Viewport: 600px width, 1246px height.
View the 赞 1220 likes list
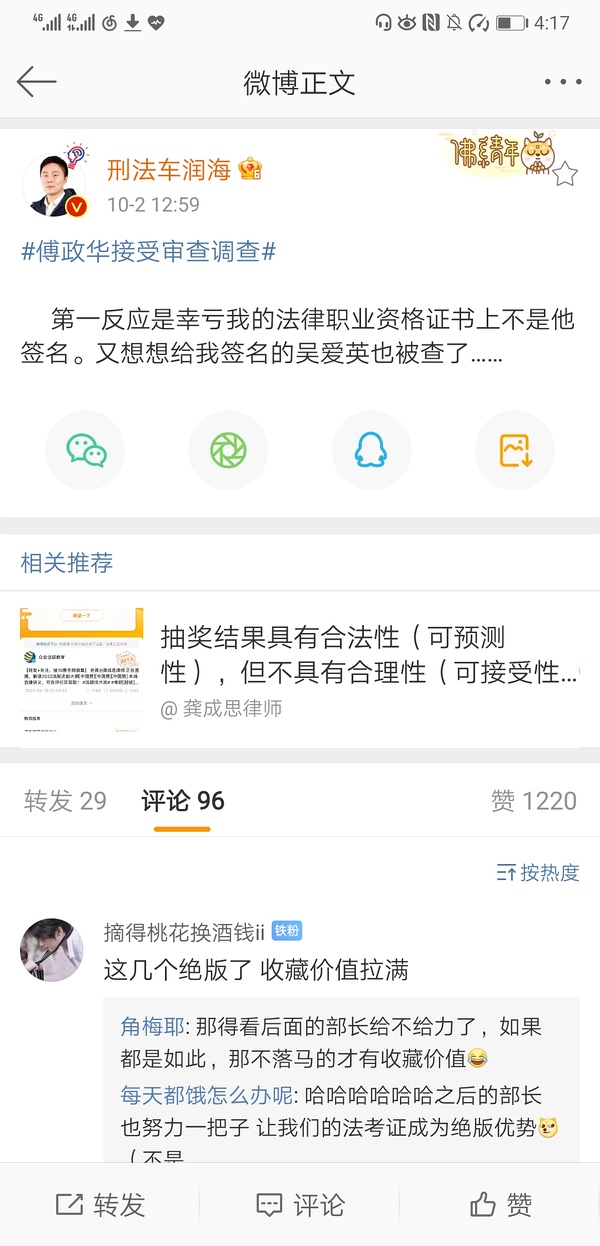point(533,801)
